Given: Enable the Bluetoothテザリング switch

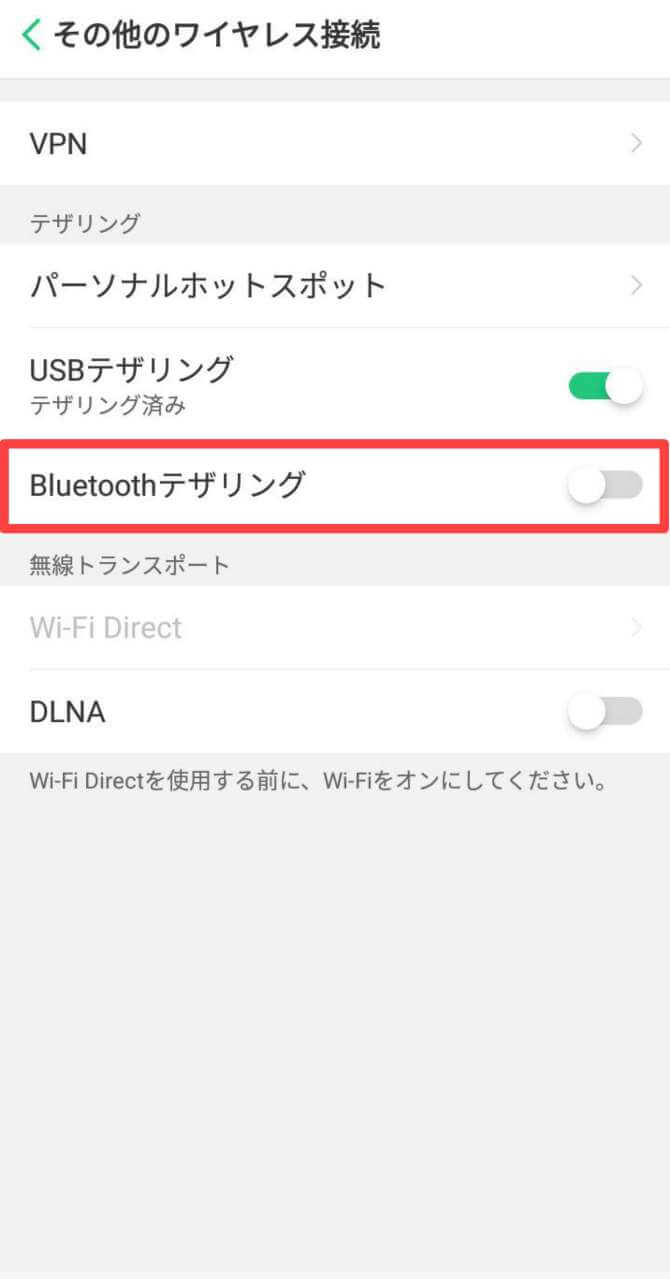Looking at the screenshot, I should (605, 486).
